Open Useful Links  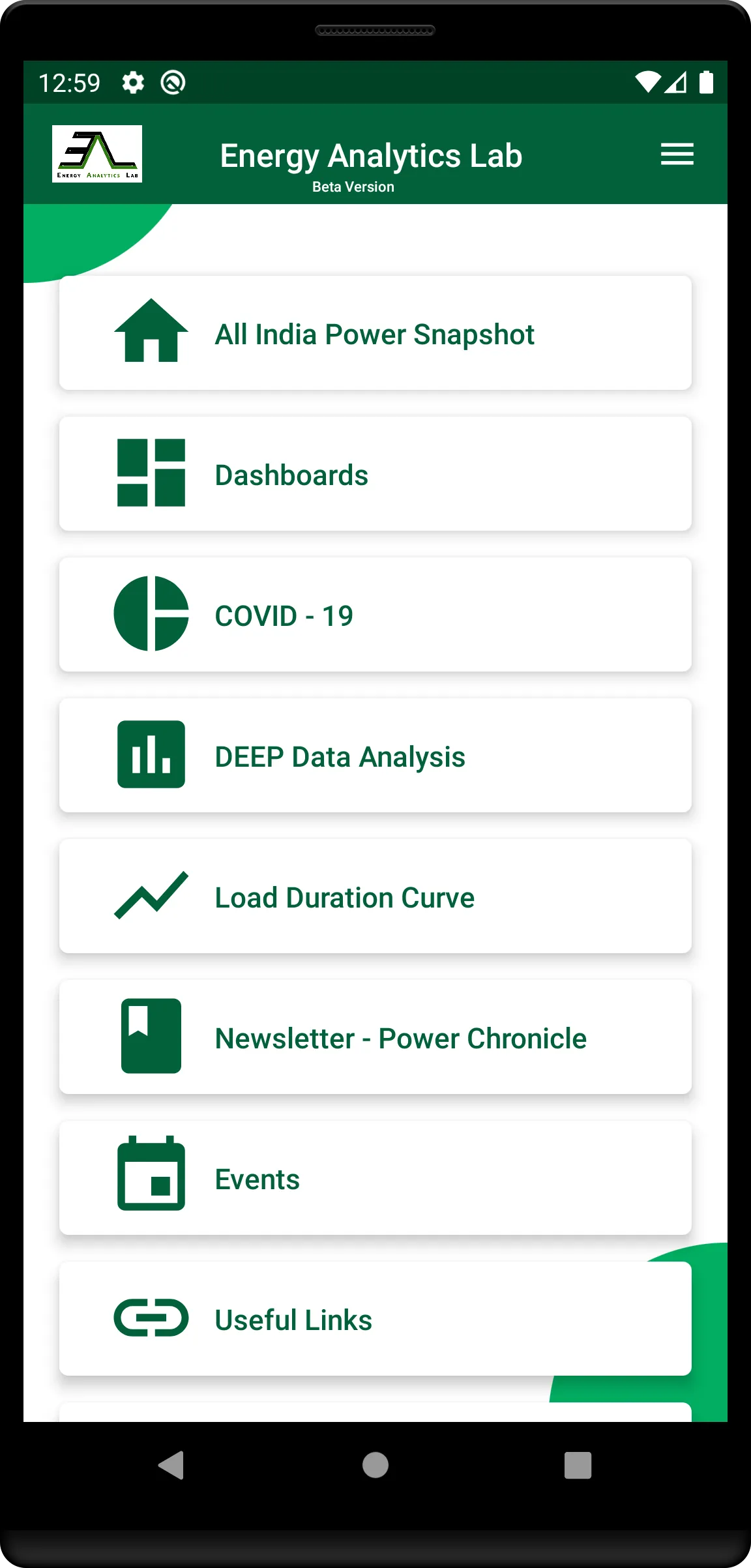pos(375,1319)
